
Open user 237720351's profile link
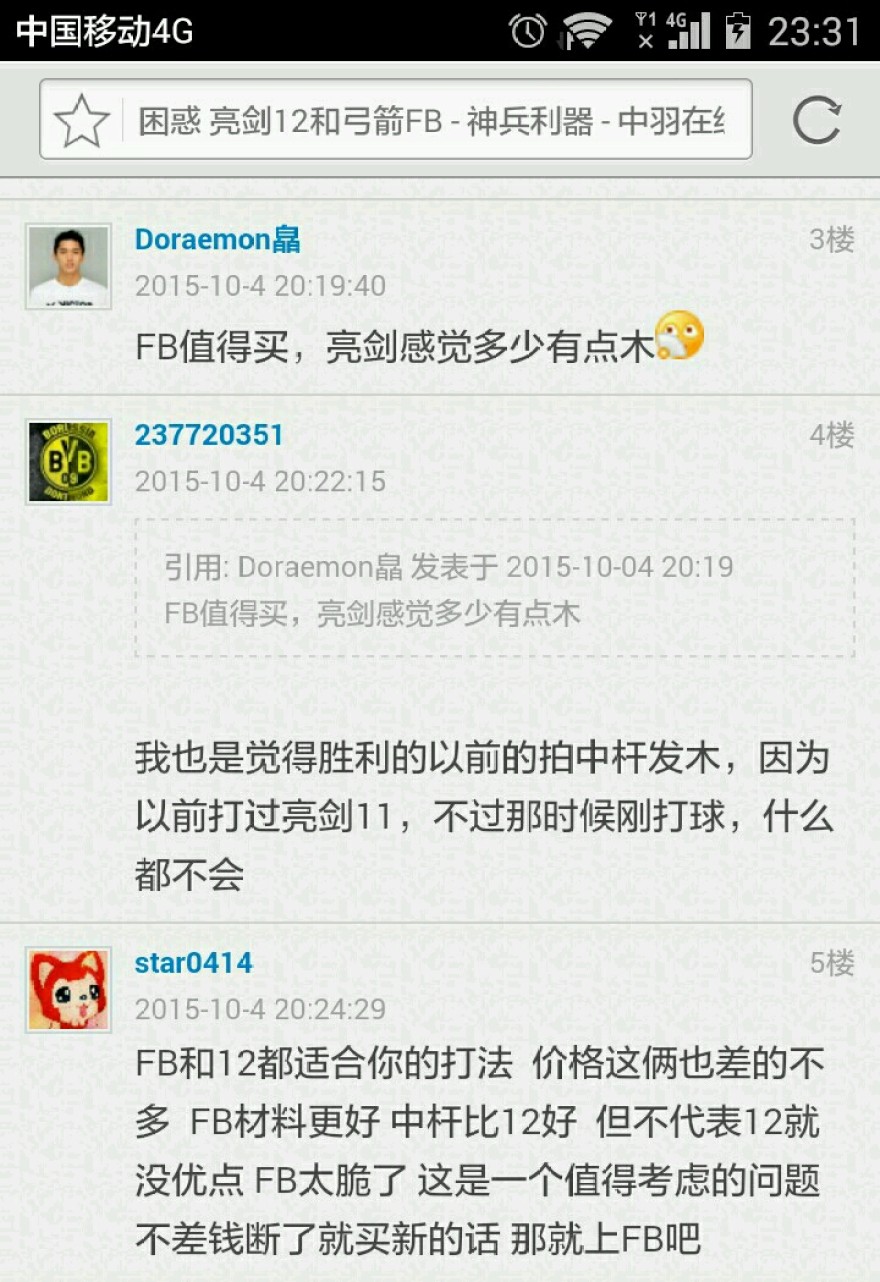[x=209, y=435]
